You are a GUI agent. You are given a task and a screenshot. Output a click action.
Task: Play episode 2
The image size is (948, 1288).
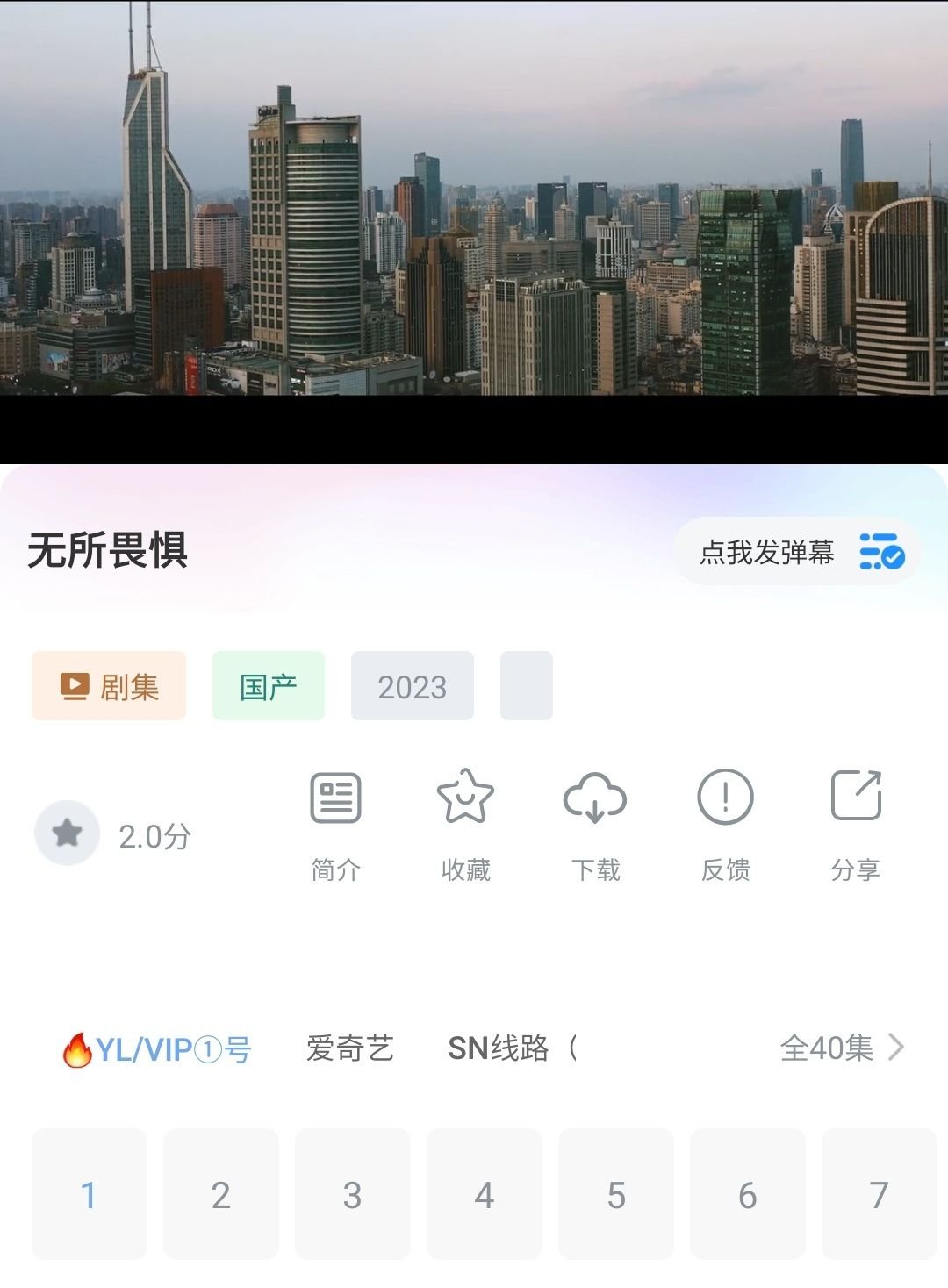click(x=220, y=1194)
